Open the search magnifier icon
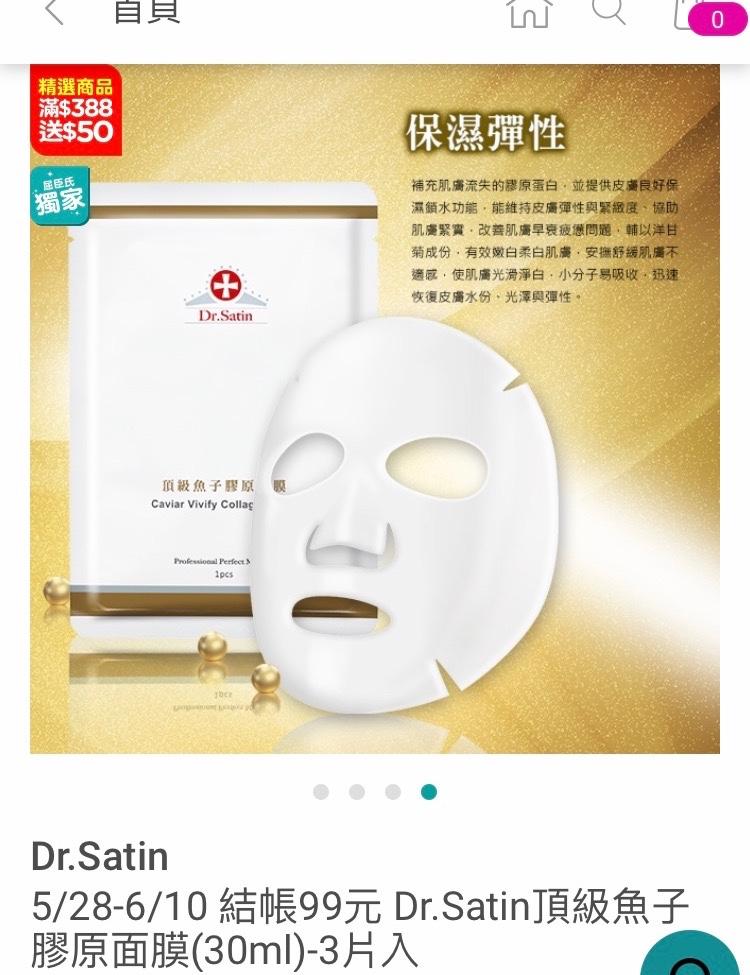 (x=608, y=12)
